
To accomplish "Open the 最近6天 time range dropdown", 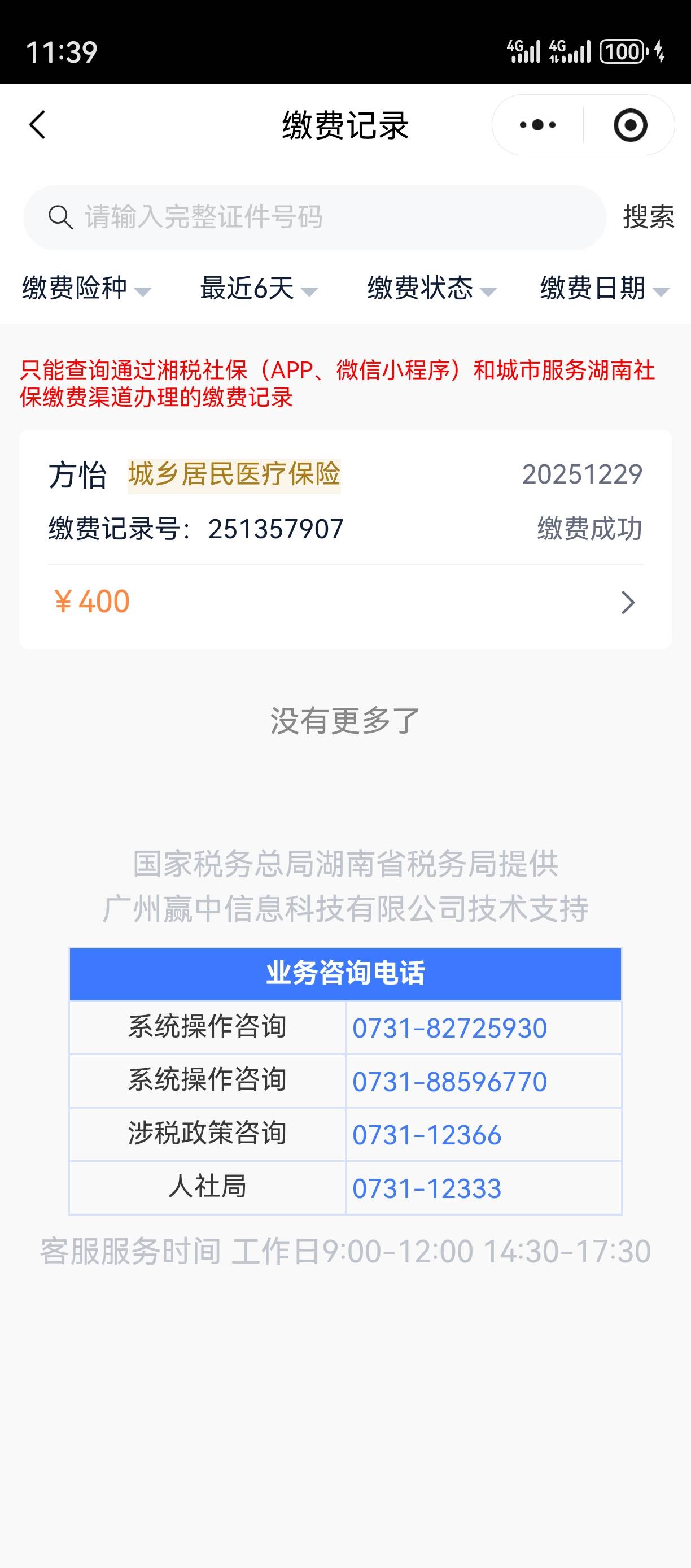I will click(x=259, y=288).
